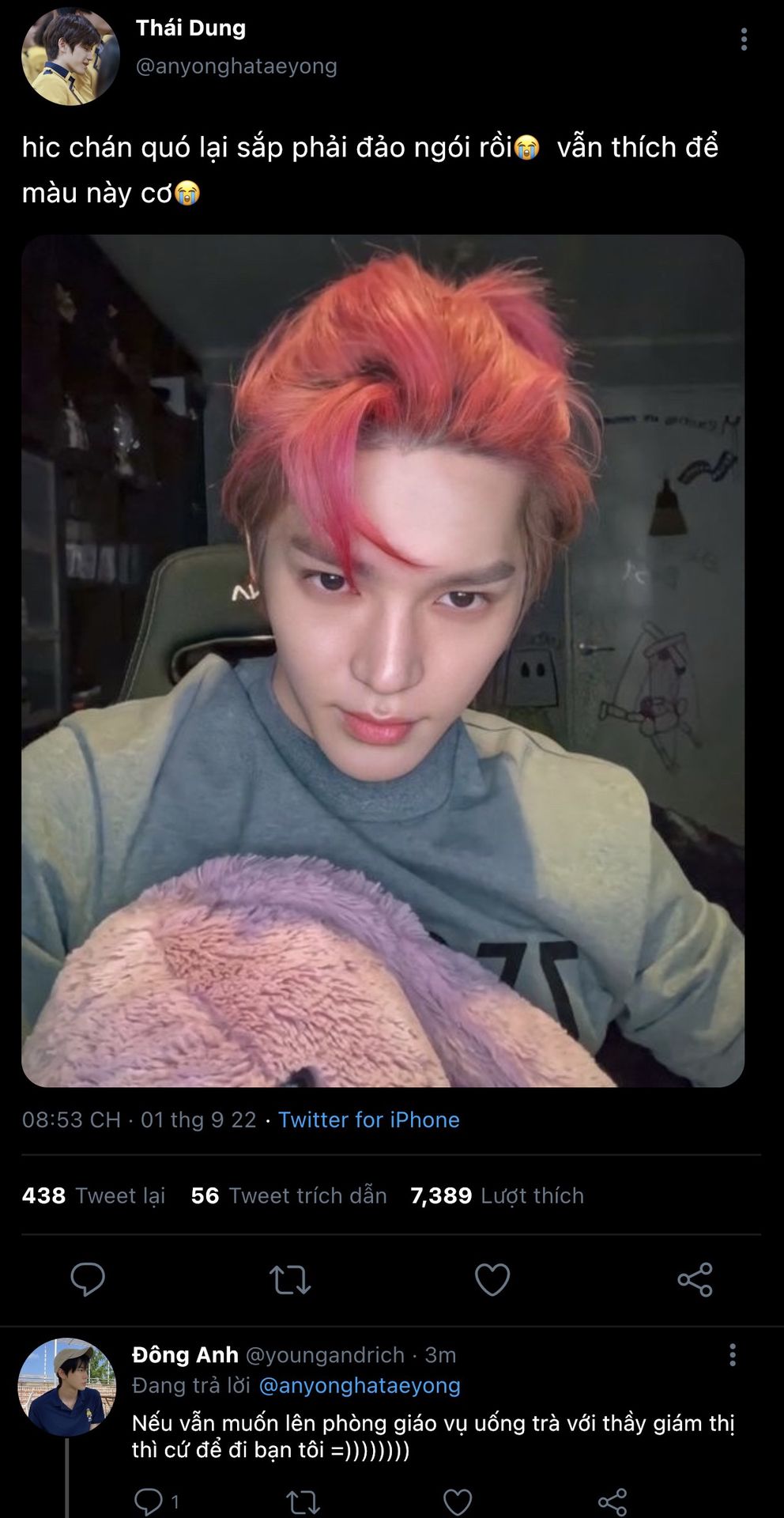This screenshot has height=1518, width=784.
Task: Retweet Thái Dung's tweet
Action: (x=290, y=1279)
